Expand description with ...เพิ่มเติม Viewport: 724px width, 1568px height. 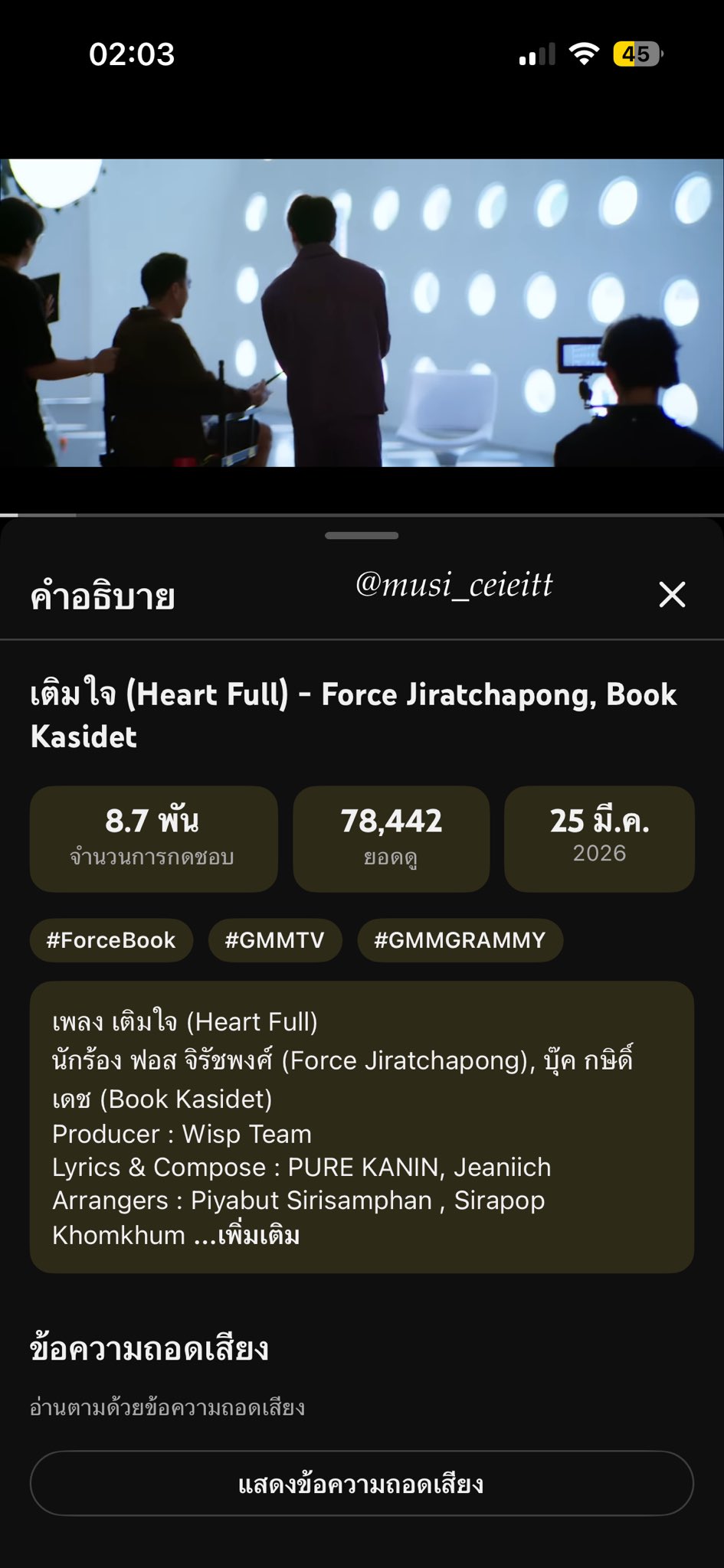click(259, 1235)
